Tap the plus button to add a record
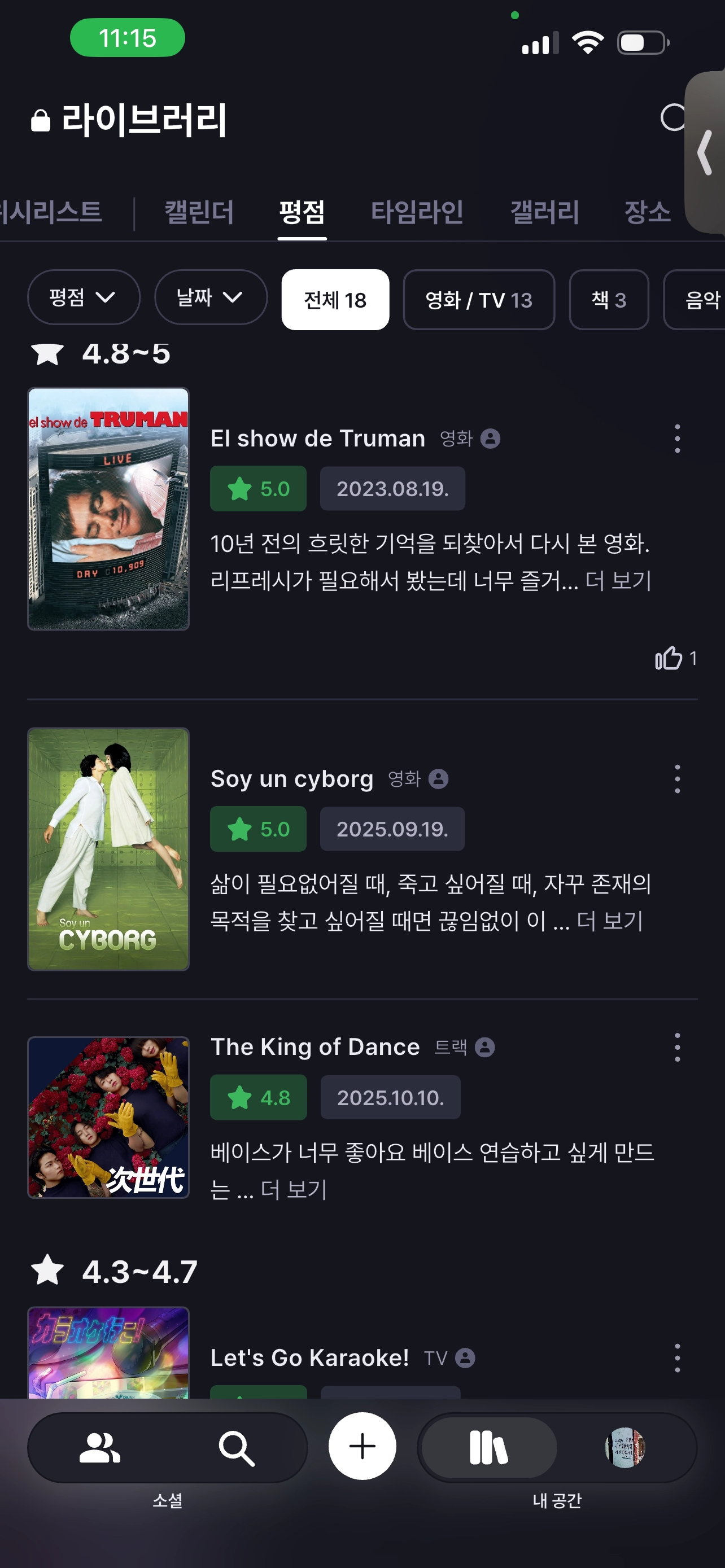The width and height of the screenshot is (725, 1568). pyautogui.click(x=362, y=1446)
